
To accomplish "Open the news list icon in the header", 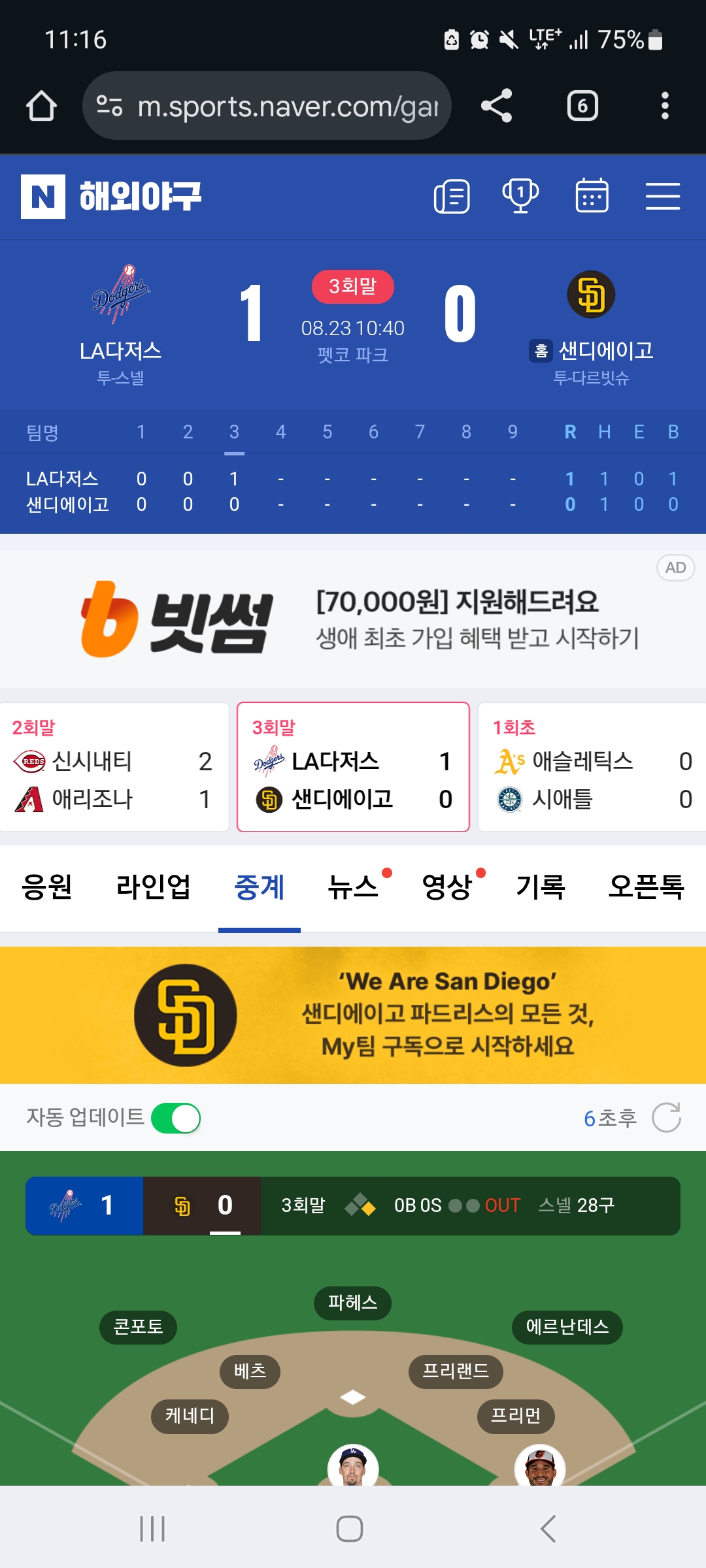I will point(452,197).
